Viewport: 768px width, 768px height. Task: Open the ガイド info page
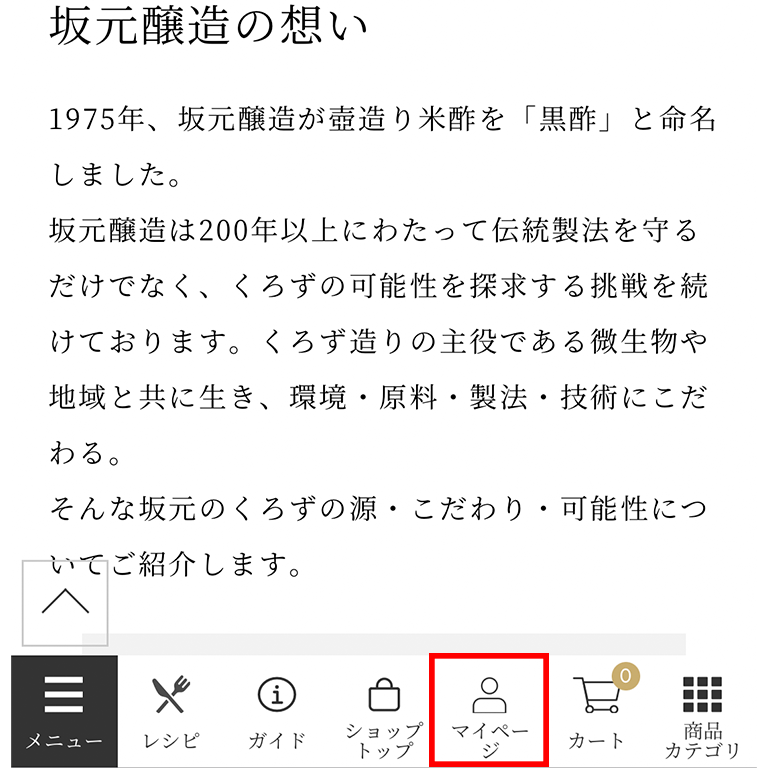(277, 711)
